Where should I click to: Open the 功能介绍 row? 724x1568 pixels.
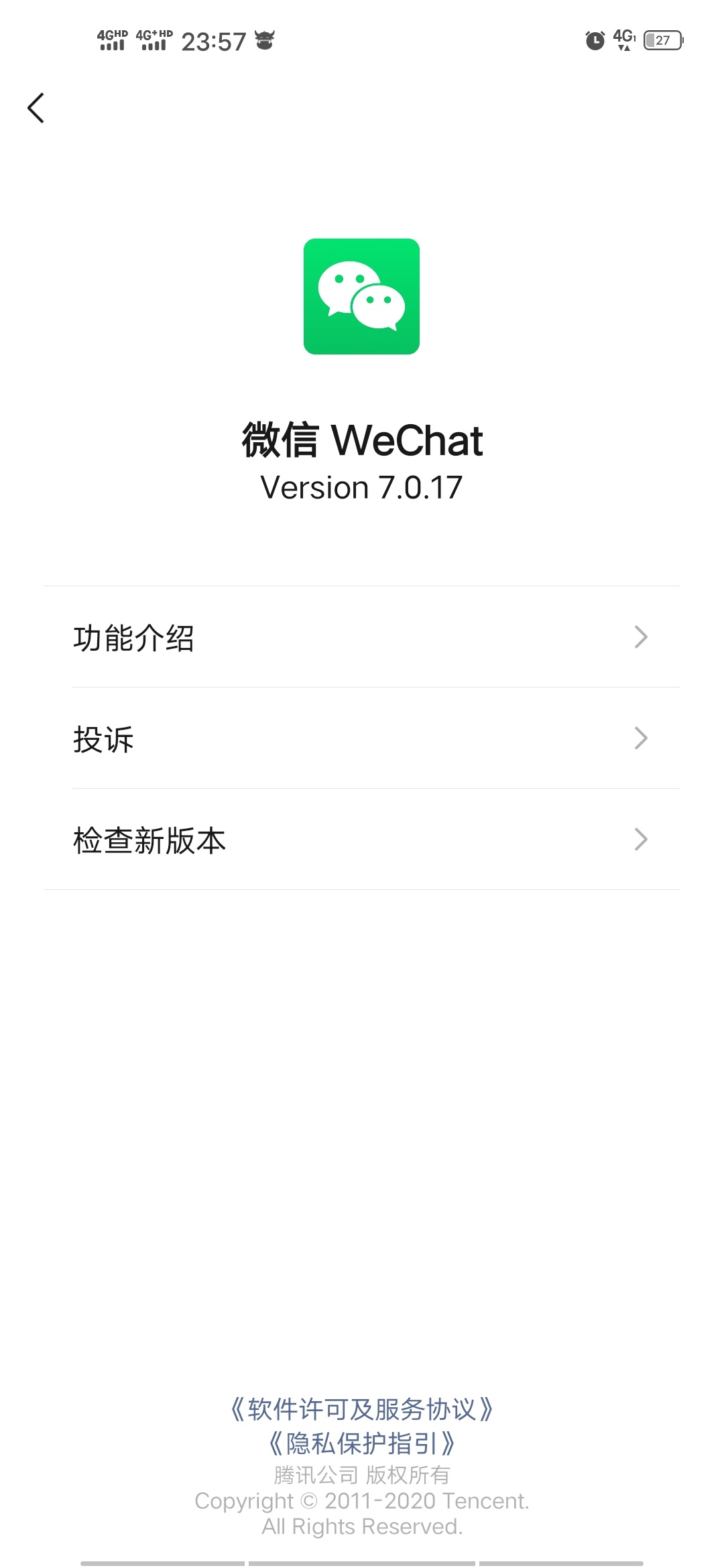pyautogui.click(x=362, y=637)
